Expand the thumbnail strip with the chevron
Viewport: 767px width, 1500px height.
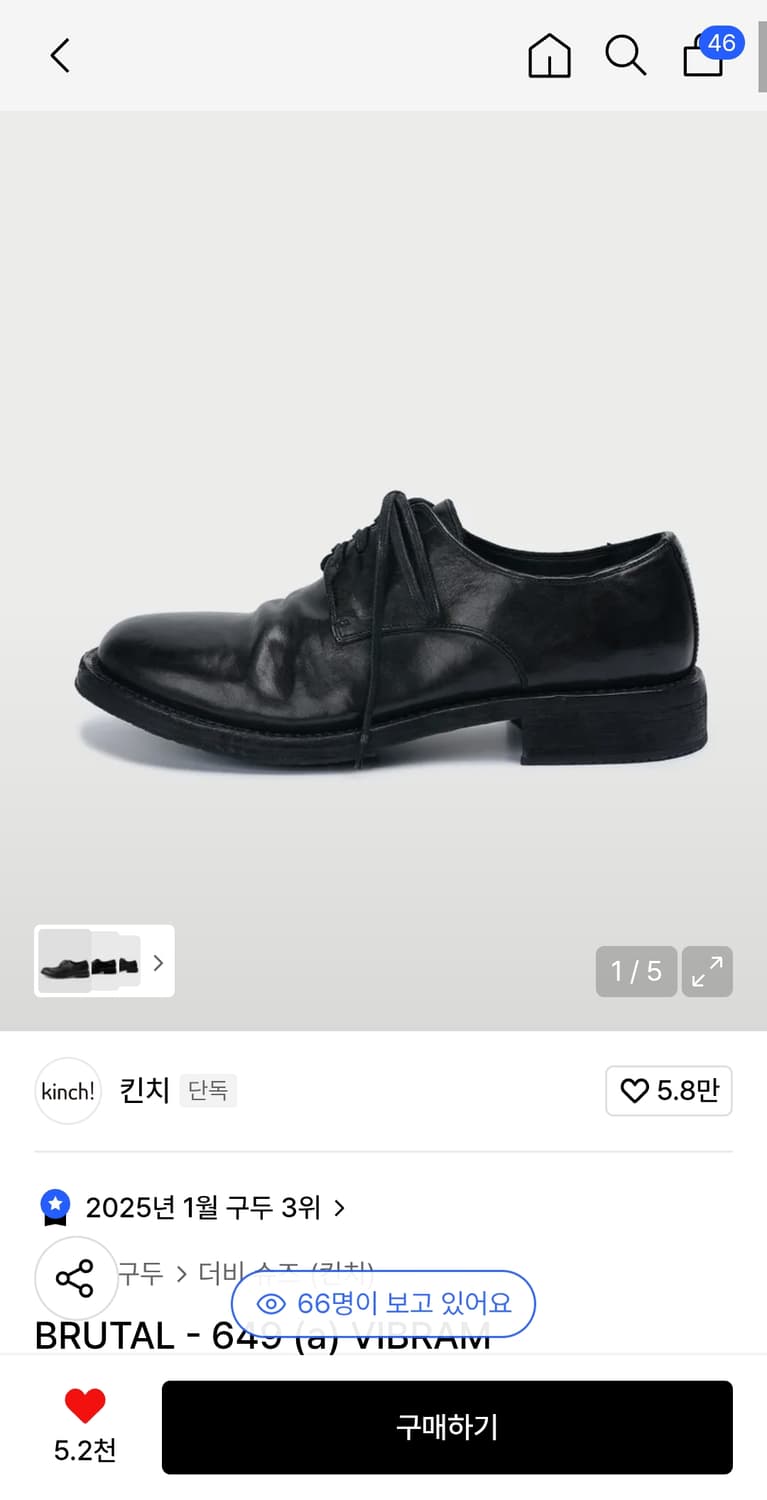click(x=158, y=962)
